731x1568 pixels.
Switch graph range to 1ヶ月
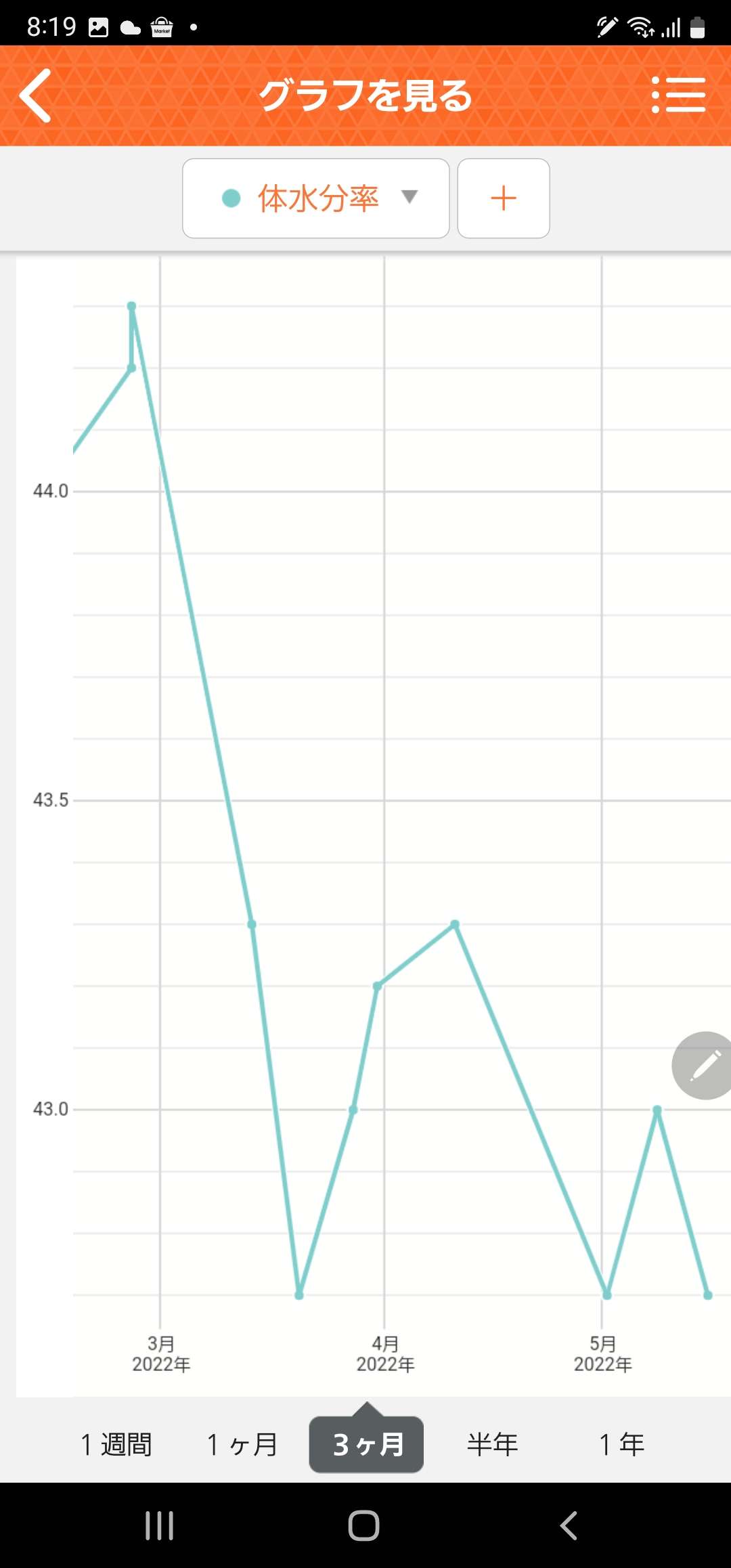(242, 1444)
